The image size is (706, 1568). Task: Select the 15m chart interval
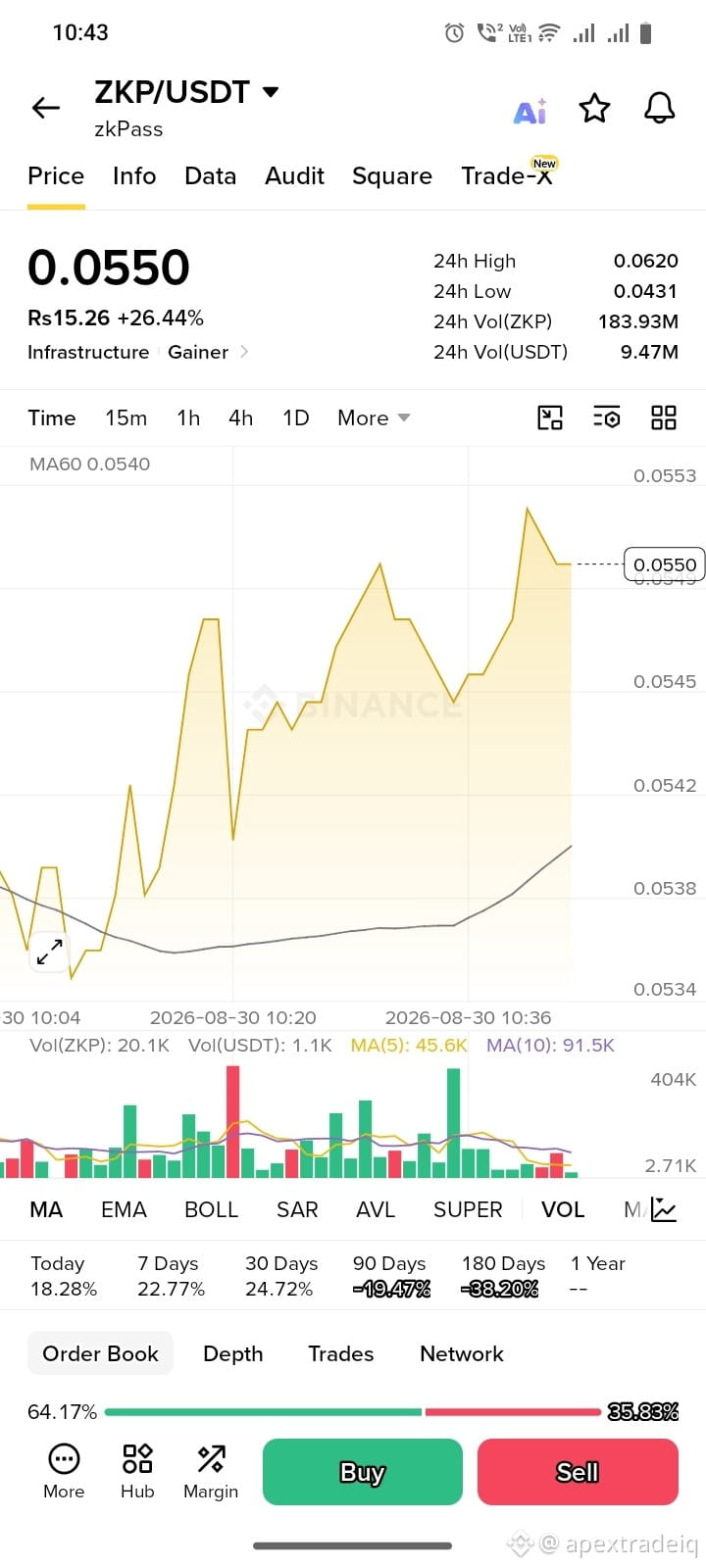coord(126,418)
